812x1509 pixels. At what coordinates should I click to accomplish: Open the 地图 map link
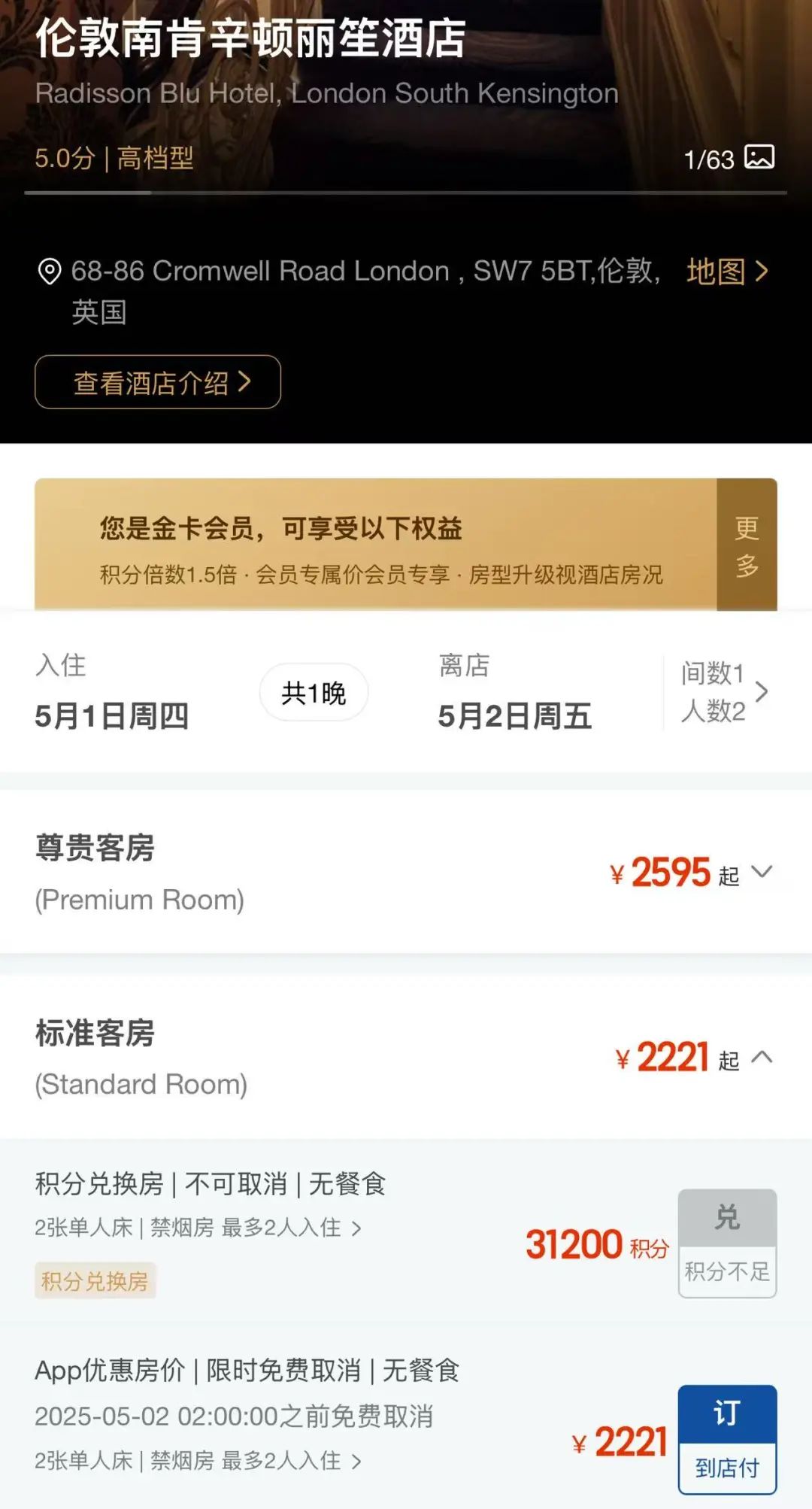pos(726,272)
